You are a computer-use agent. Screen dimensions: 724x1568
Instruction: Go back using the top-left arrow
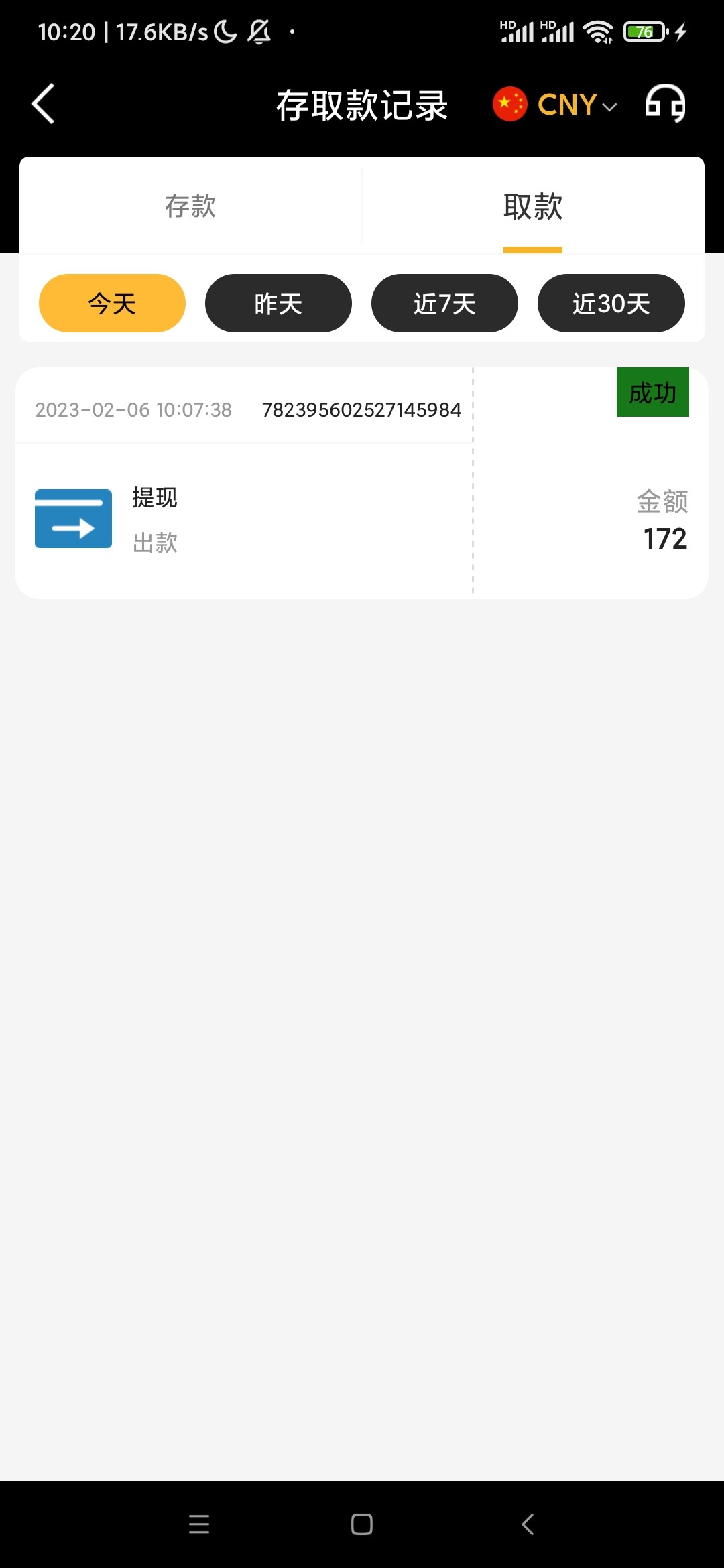[x=44, y=105]
